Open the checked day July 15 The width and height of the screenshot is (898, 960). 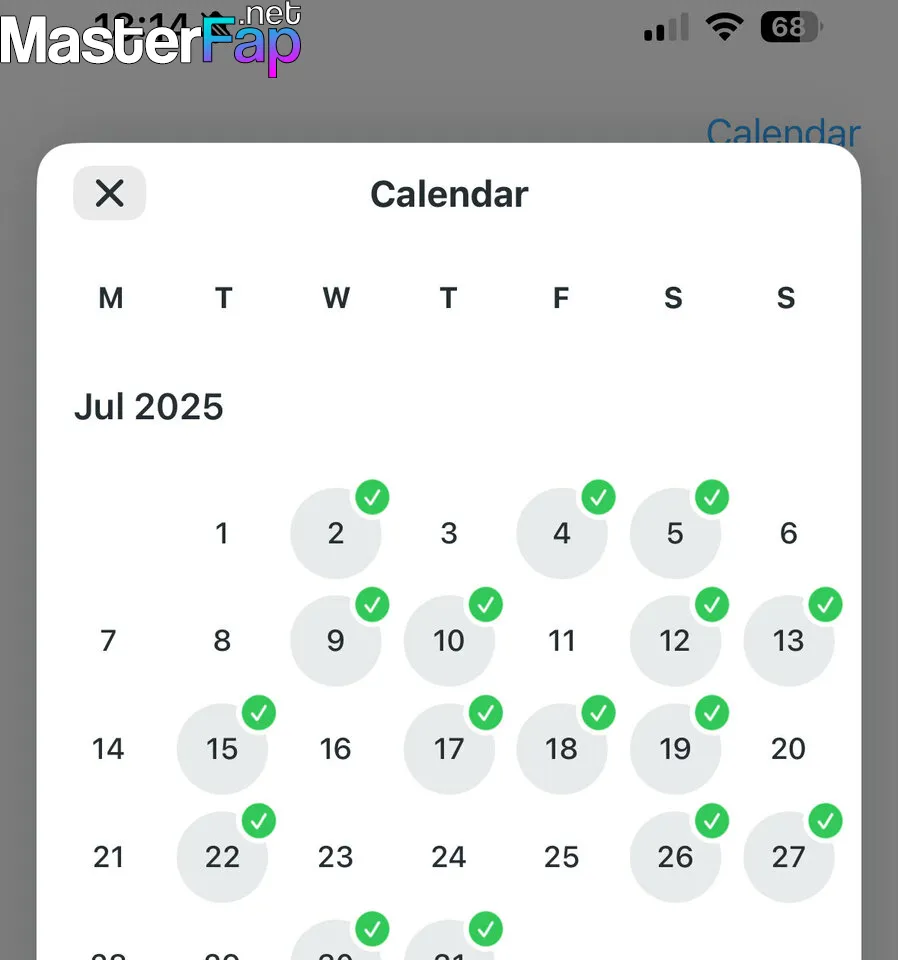tap(222, 749)
